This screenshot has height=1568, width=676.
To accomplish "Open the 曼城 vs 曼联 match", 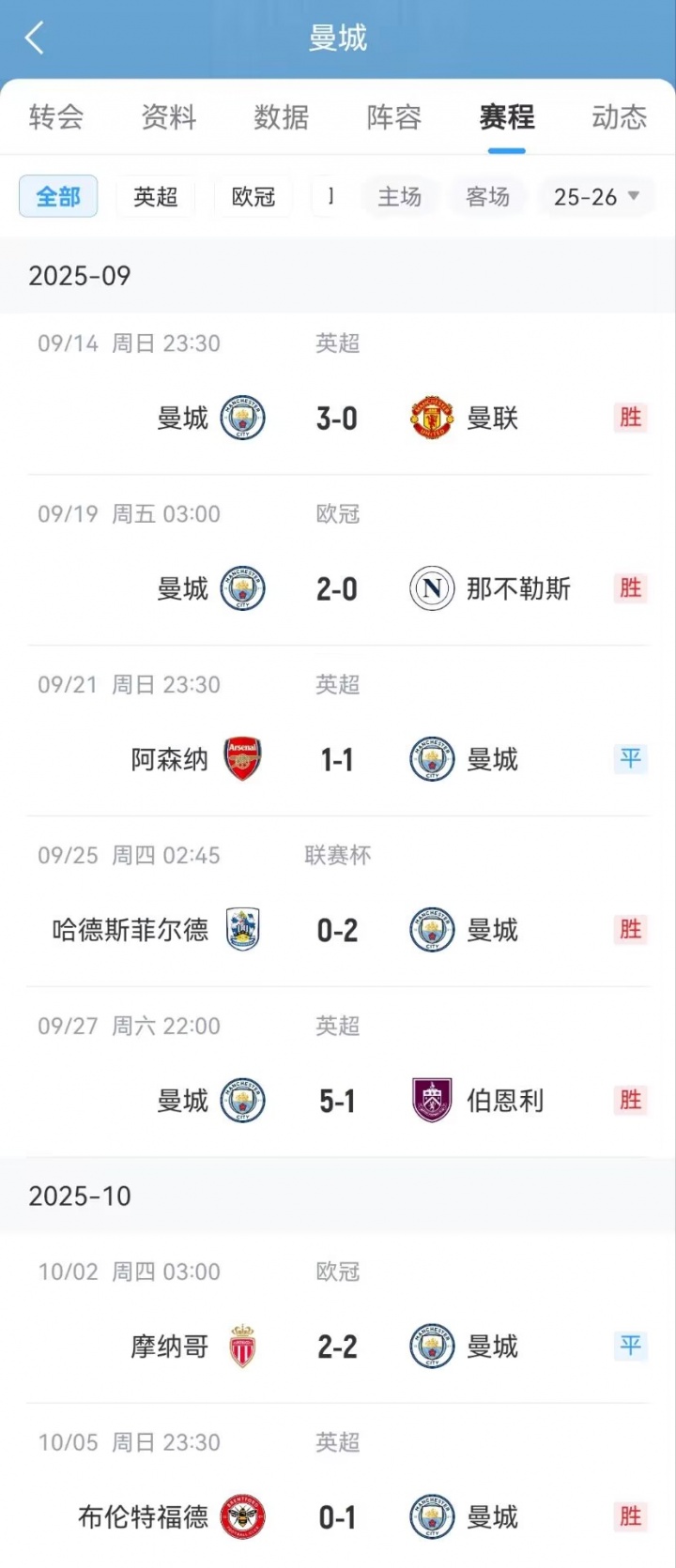I will (337, 418).
